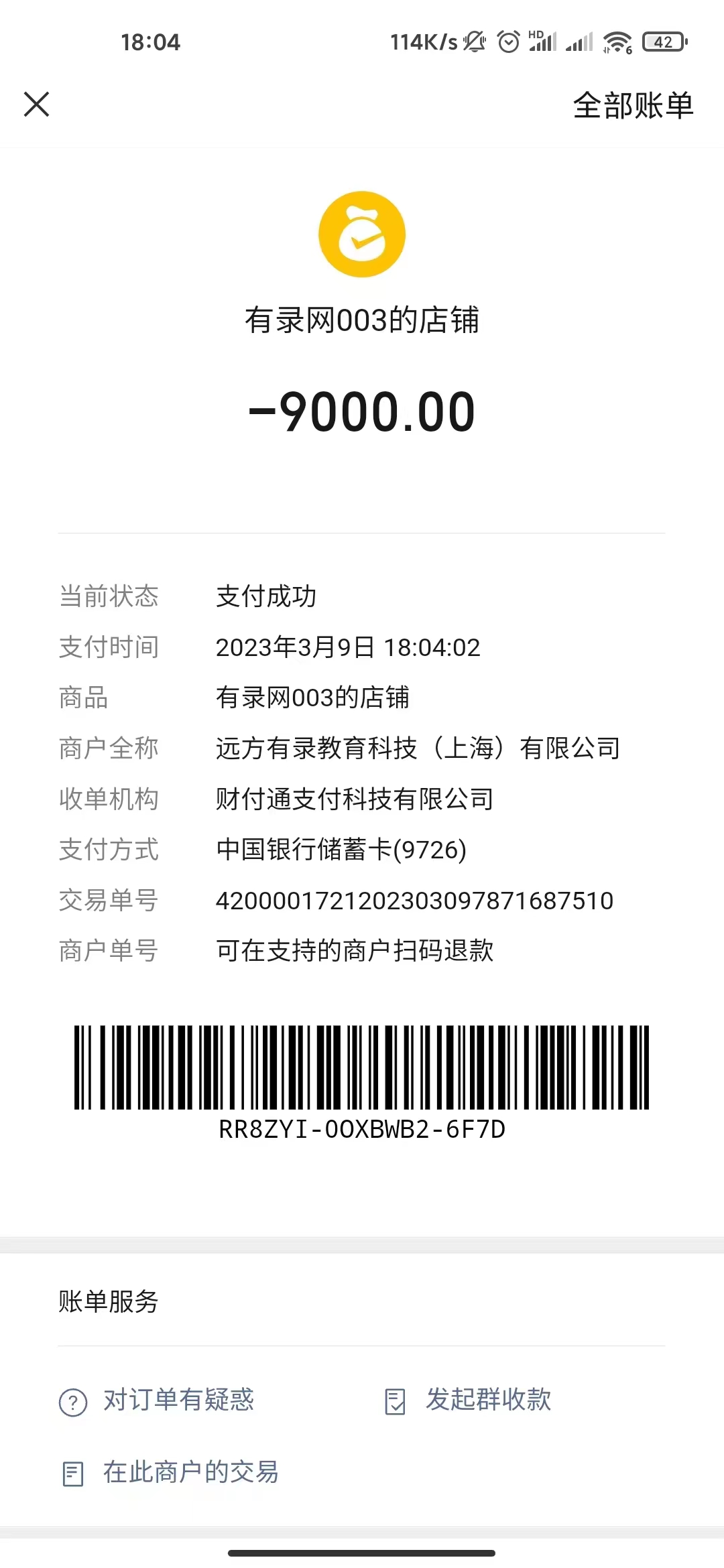Open 全部账单 all bills
The height and width of the screenshot is (1568, 724).
[632, 106]
